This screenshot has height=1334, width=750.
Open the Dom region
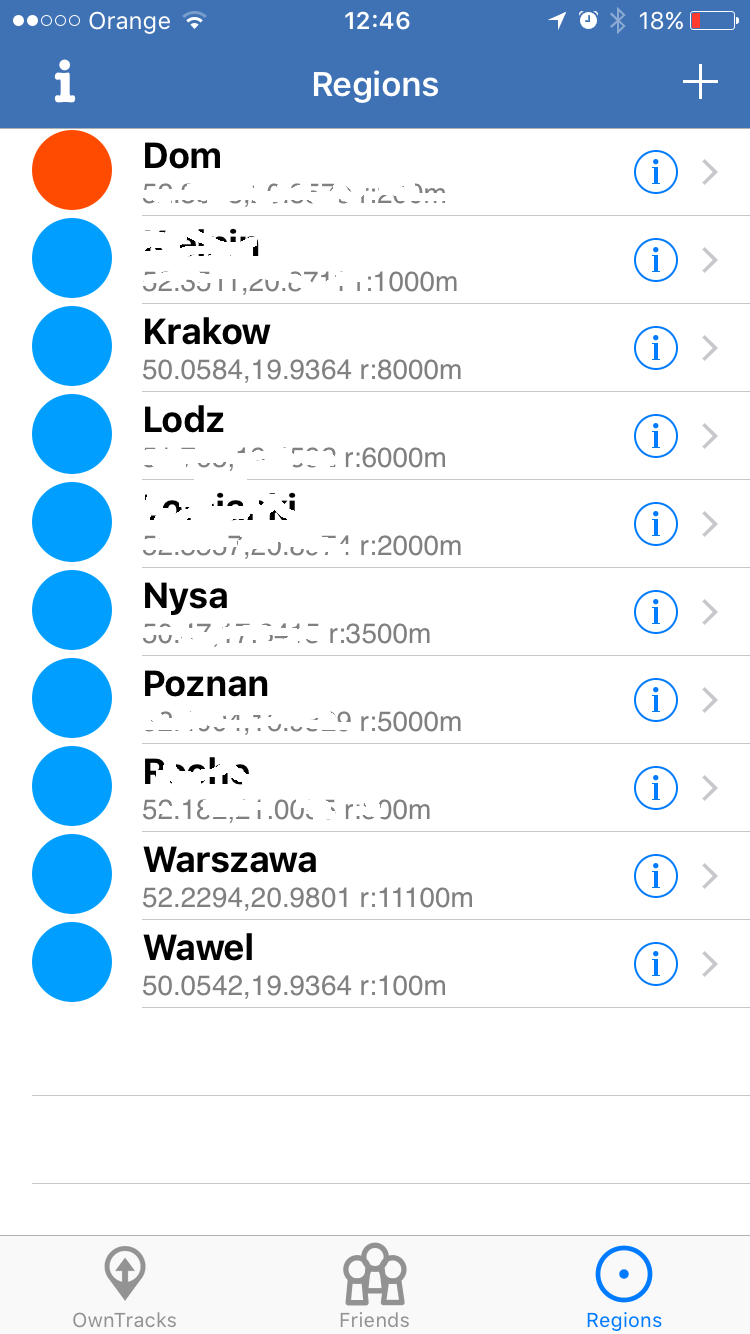[375, 172]
